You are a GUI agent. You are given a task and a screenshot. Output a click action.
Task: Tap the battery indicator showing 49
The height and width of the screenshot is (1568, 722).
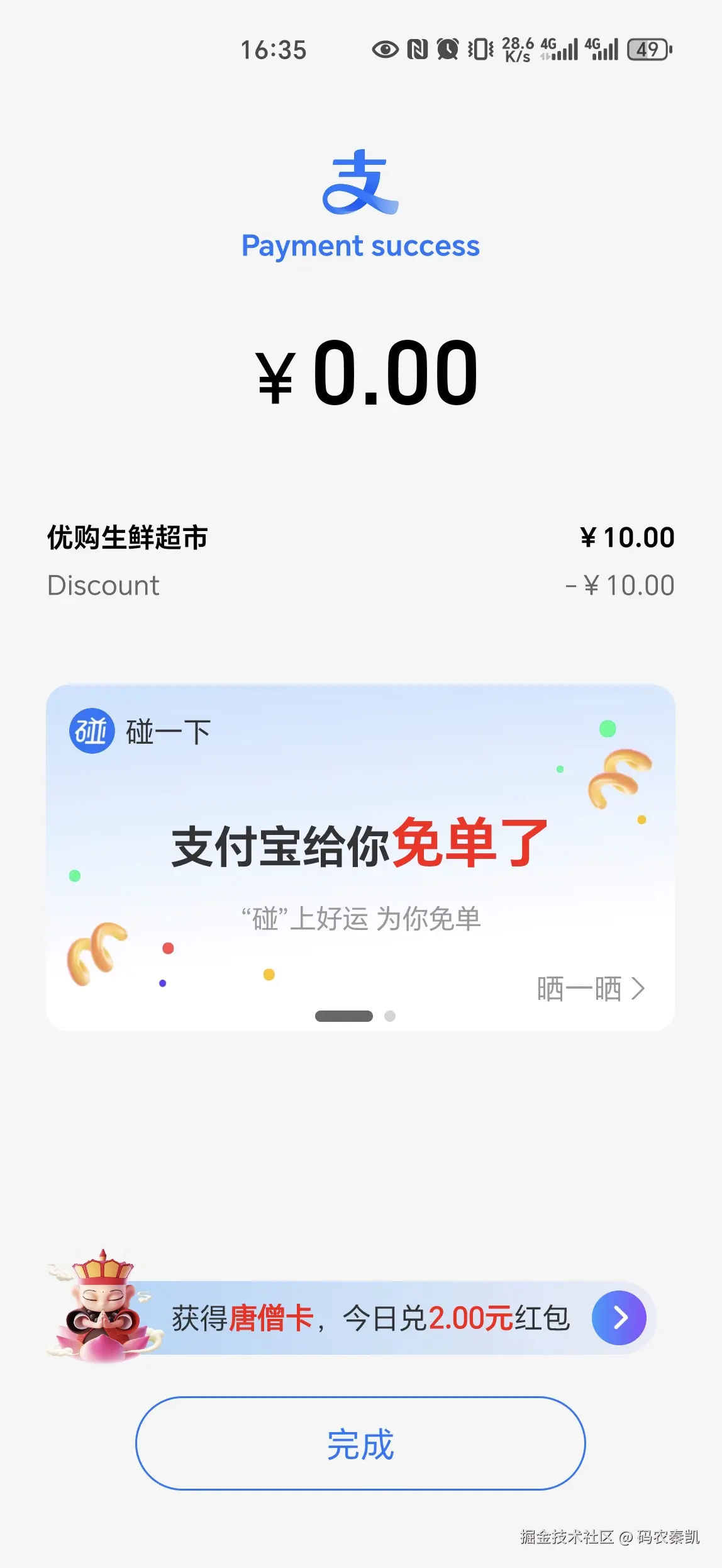(x=648, y=49)
